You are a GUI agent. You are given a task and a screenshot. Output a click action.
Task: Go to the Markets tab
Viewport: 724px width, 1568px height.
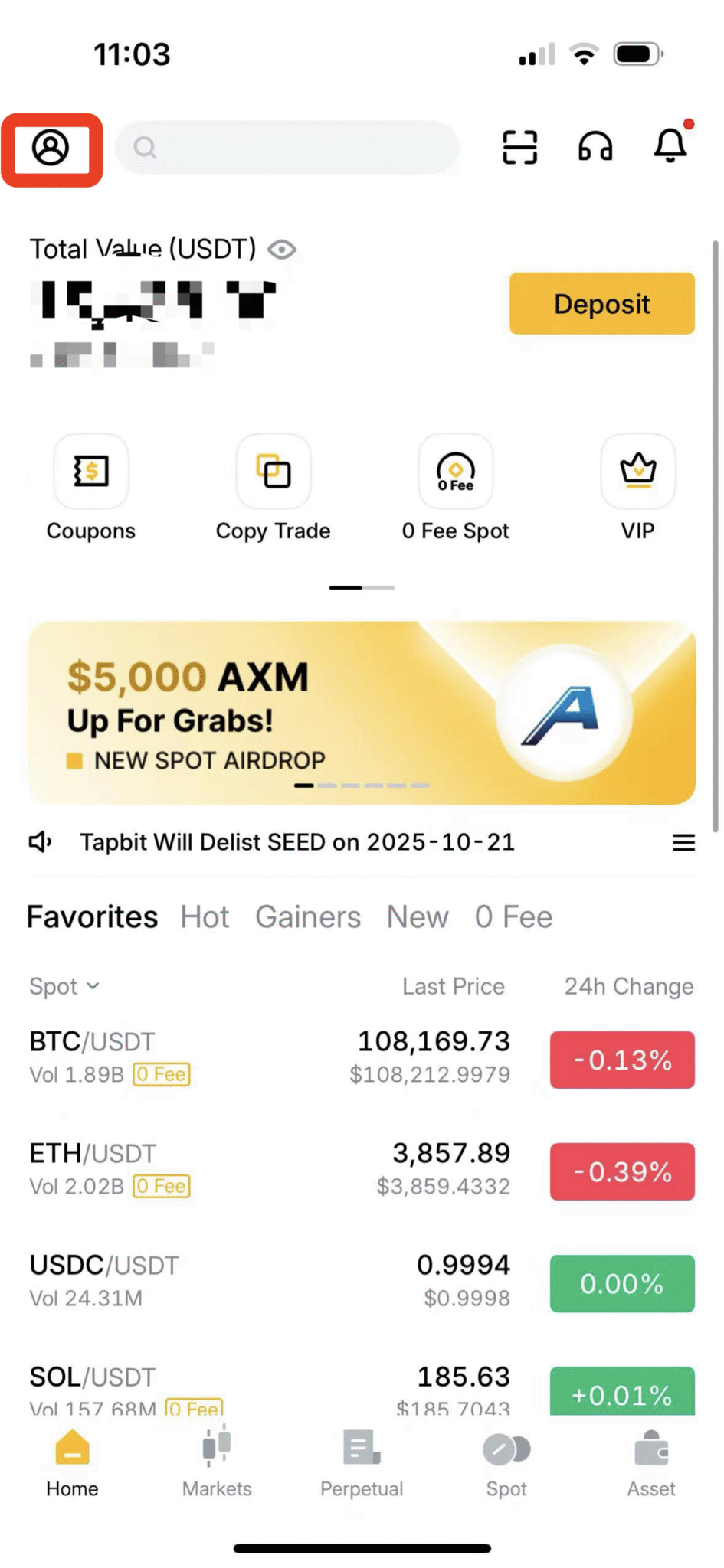tap(217, 1464)
